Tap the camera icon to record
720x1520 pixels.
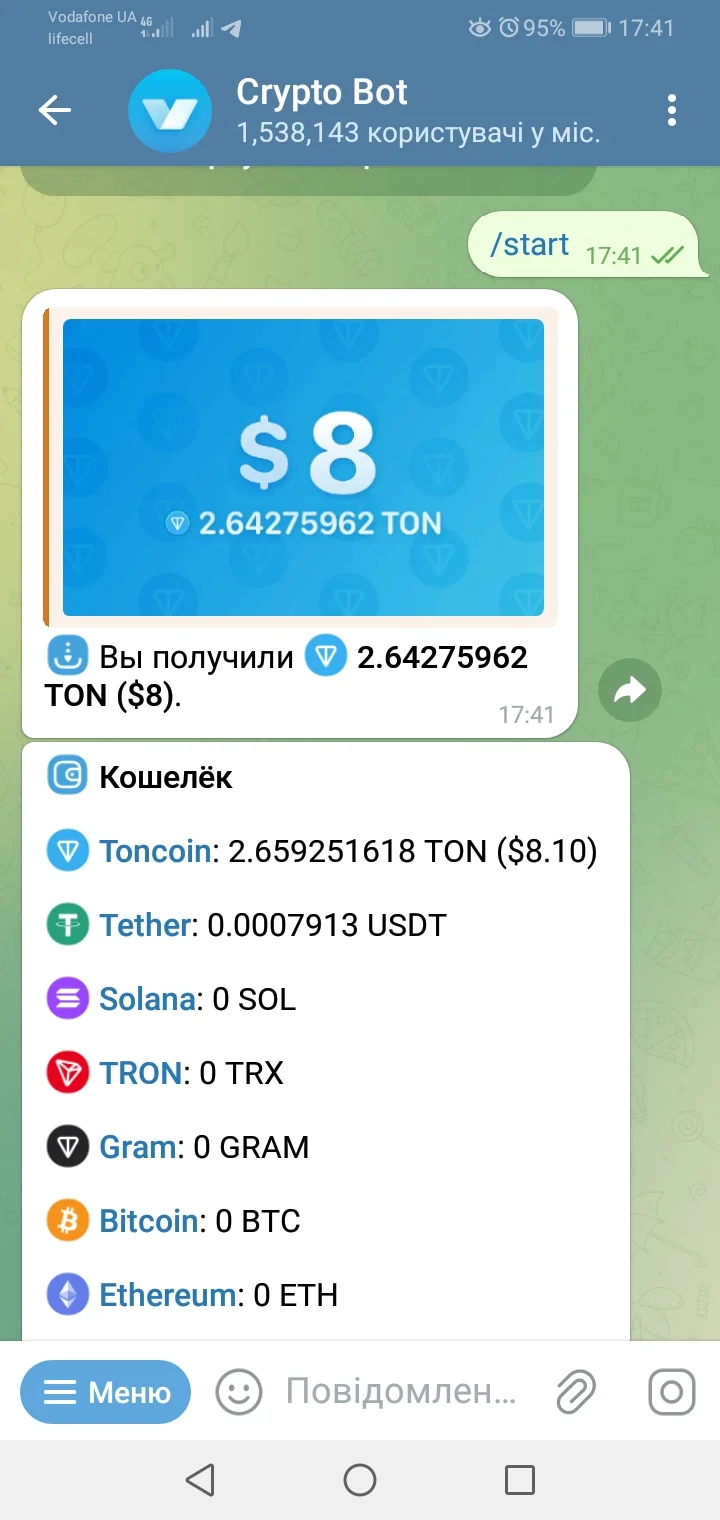pyautogui.click(x=672, y=1392)
